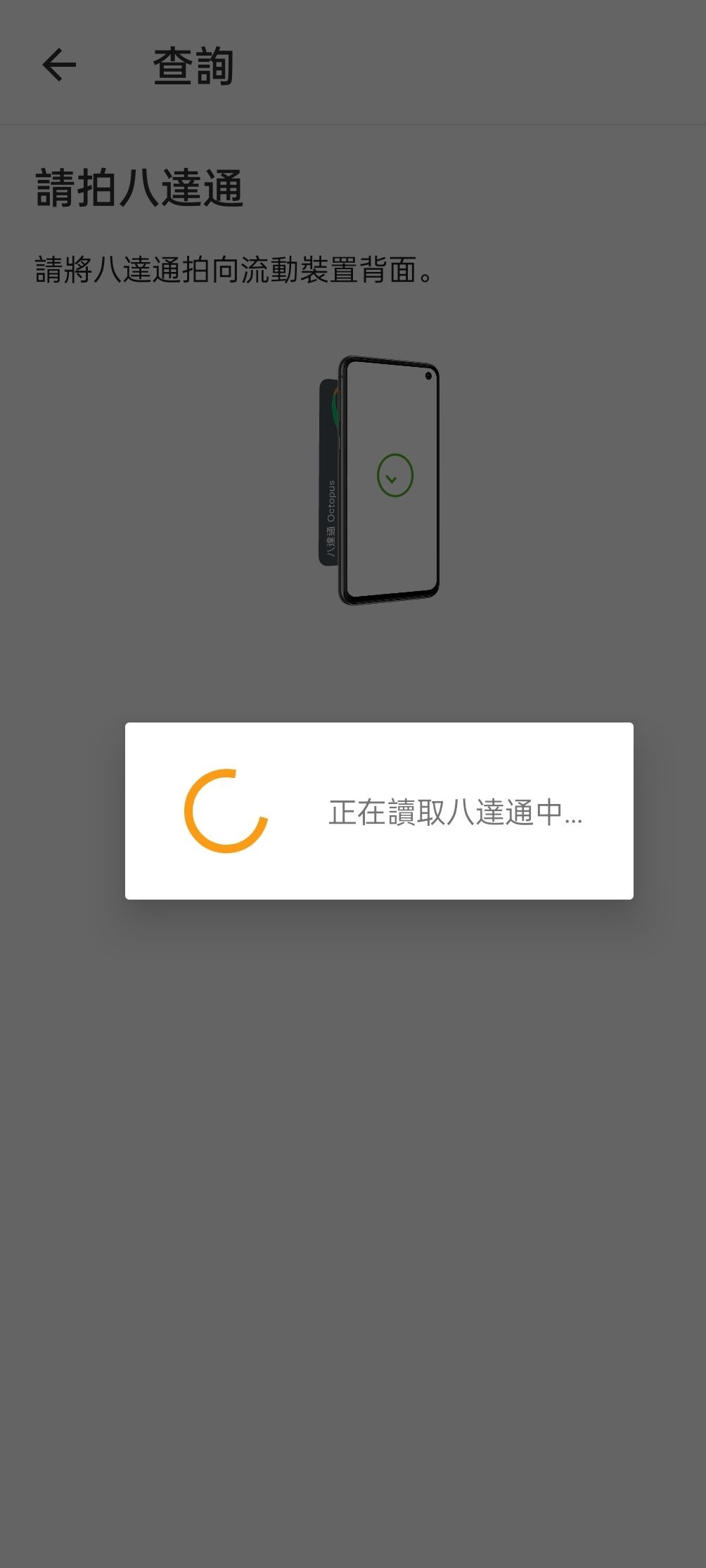Tap the back arrow beside 查詢
This screenshot has width=706, height=1568.
click(59, 65)
